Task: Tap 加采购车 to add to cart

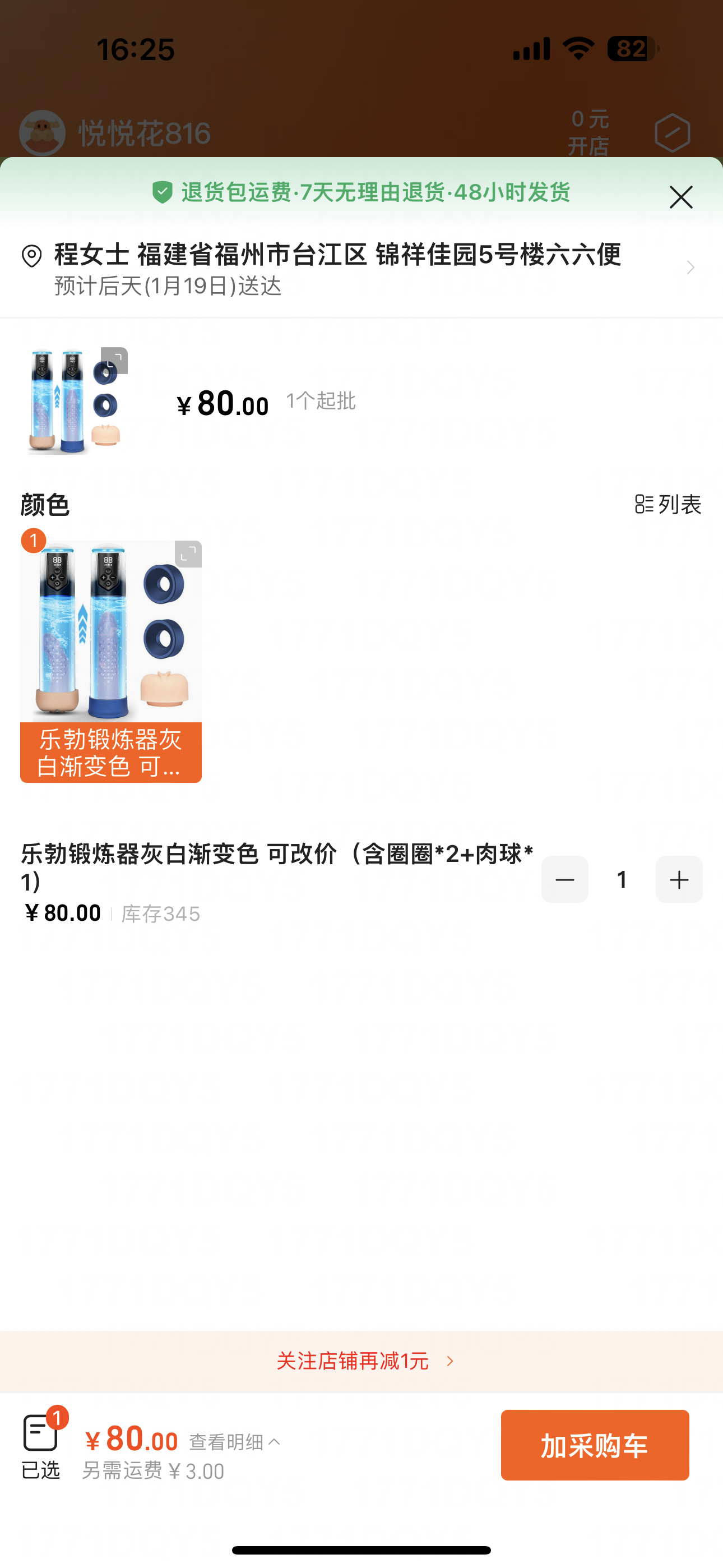Action: click(595, 1445)
